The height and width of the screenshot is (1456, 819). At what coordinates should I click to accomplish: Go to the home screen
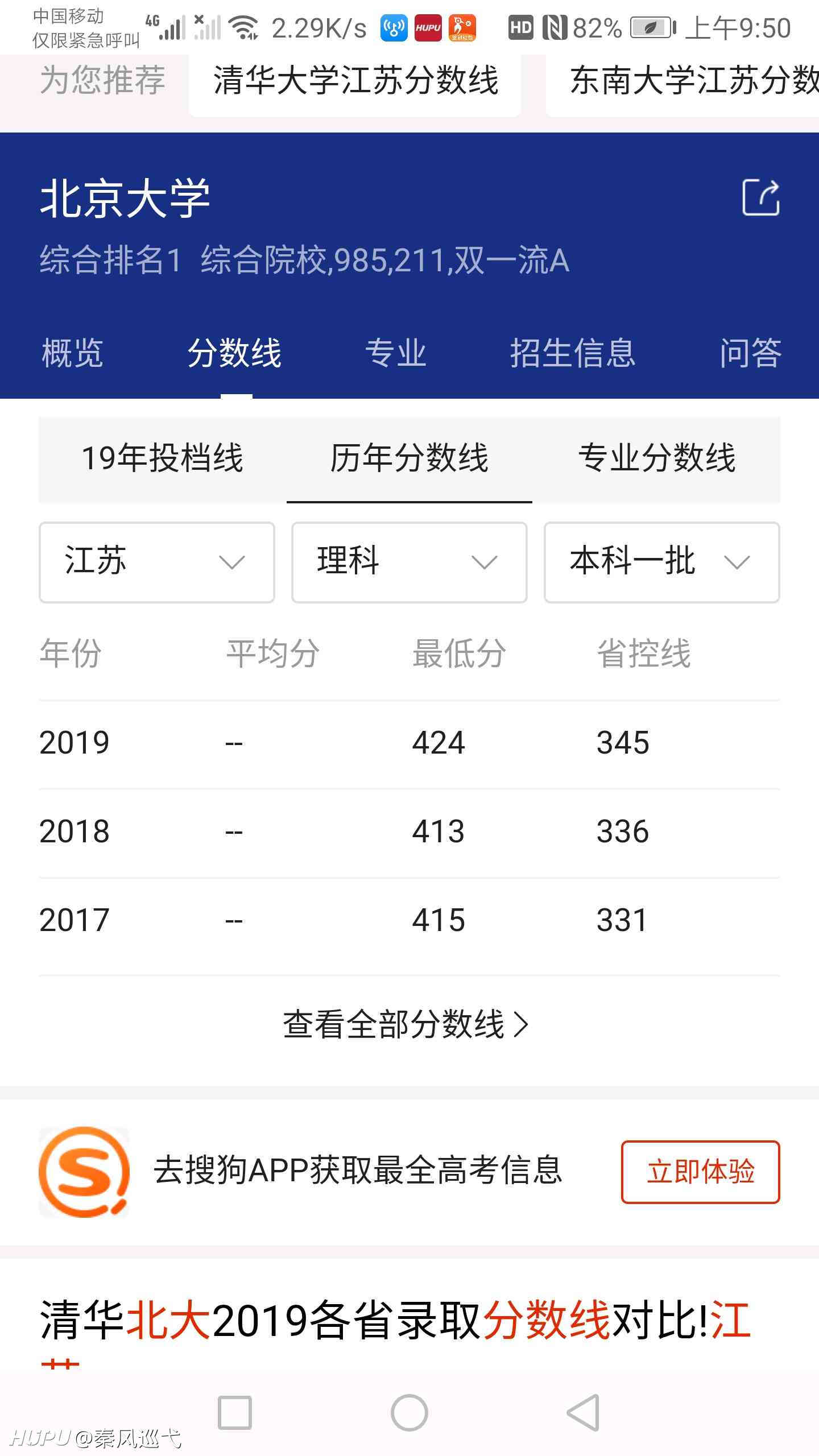(409, 1413)
